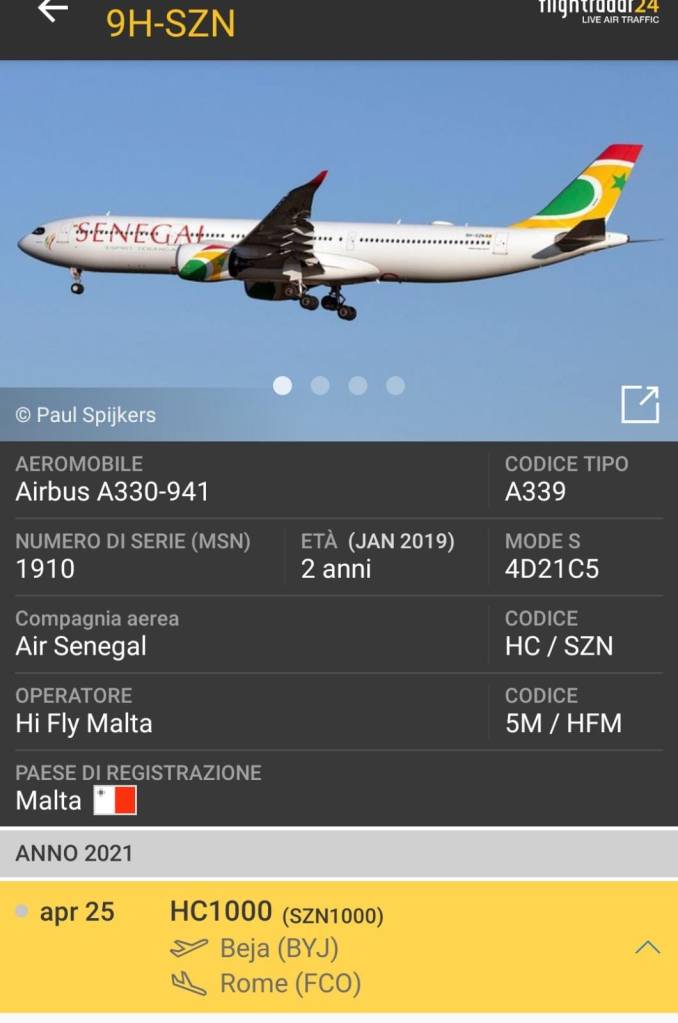The image size is (678, 1023).
Task: Go back using the top arrow
Action: point(52,11)
